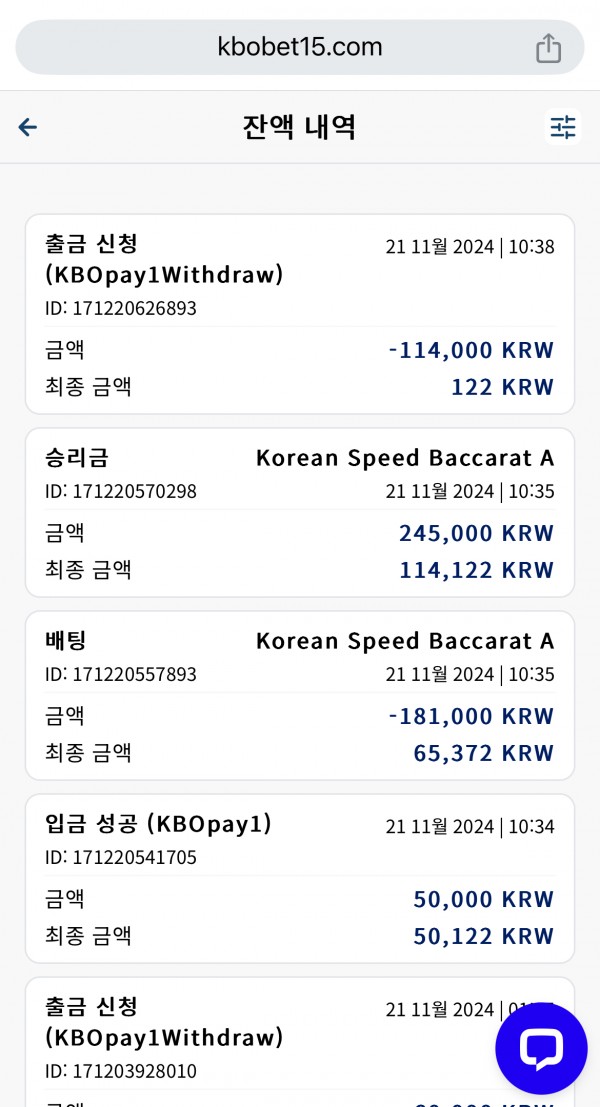
Task: Tap the kbobet15.com address bar
Action: click(300, 47)
